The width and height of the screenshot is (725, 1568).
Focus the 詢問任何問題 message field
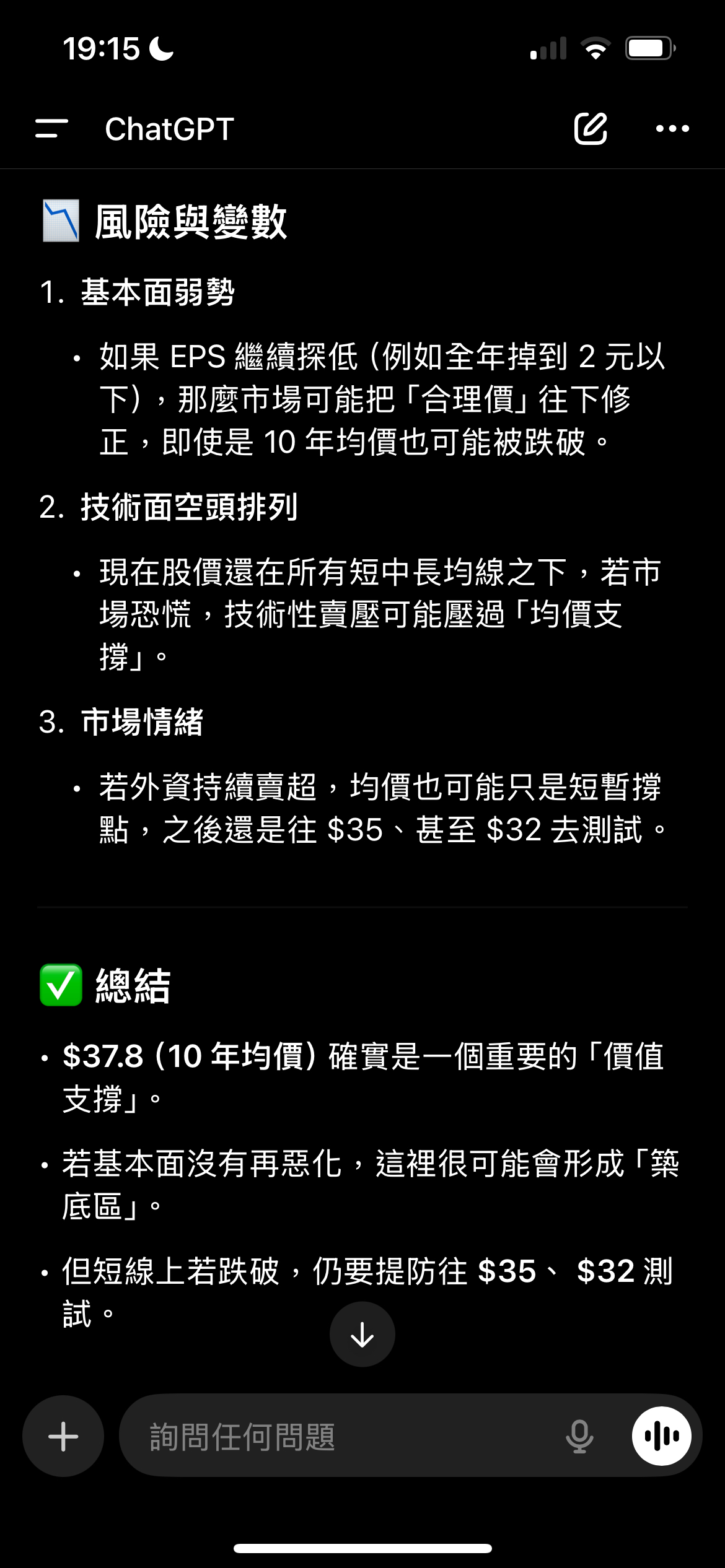341,1436
